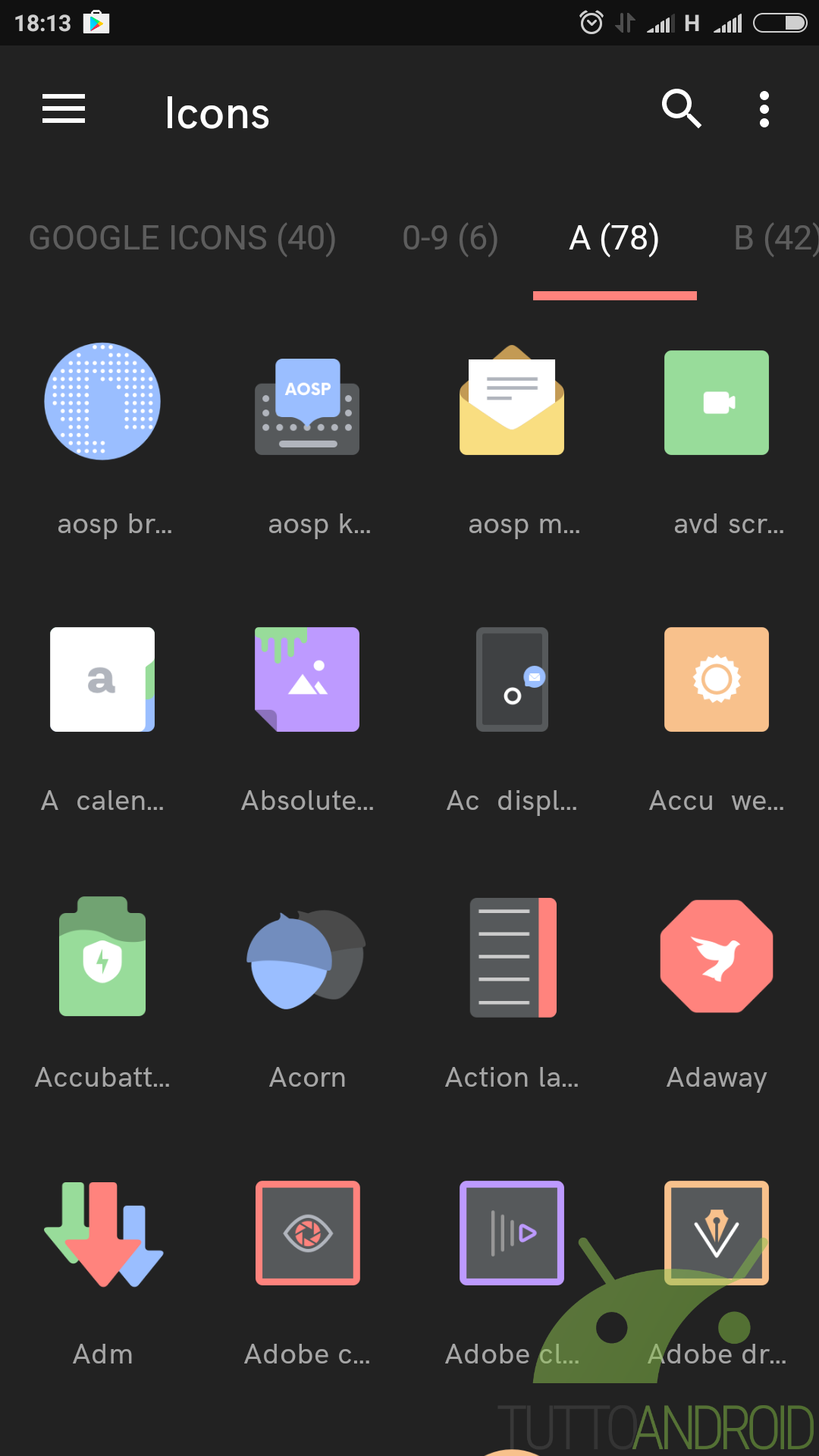
Task: Switch to the 0-9 (6) tab
Action: [x=450, y=238]
